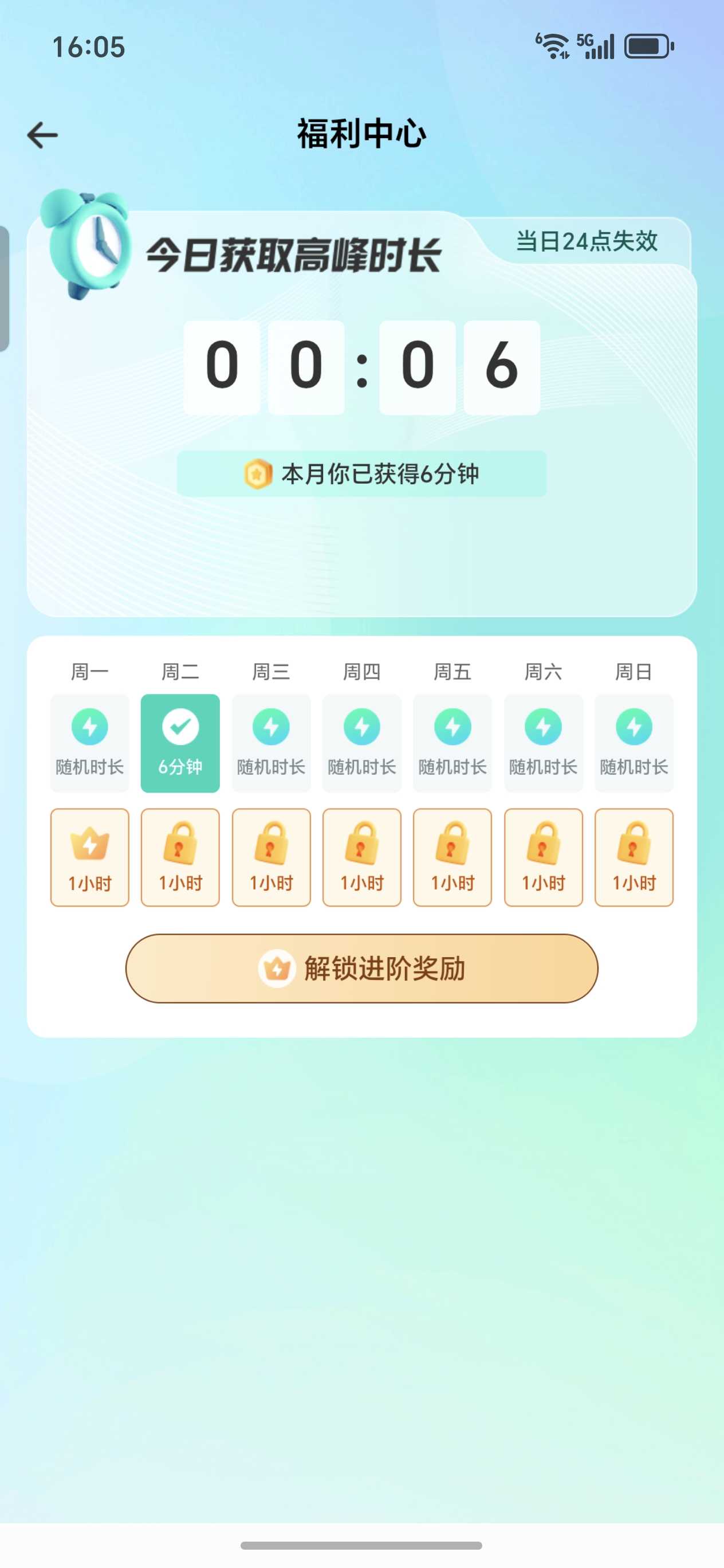Claim Wednesday's 随机时长 reward
724x1568 pixels.
[271, 743]
